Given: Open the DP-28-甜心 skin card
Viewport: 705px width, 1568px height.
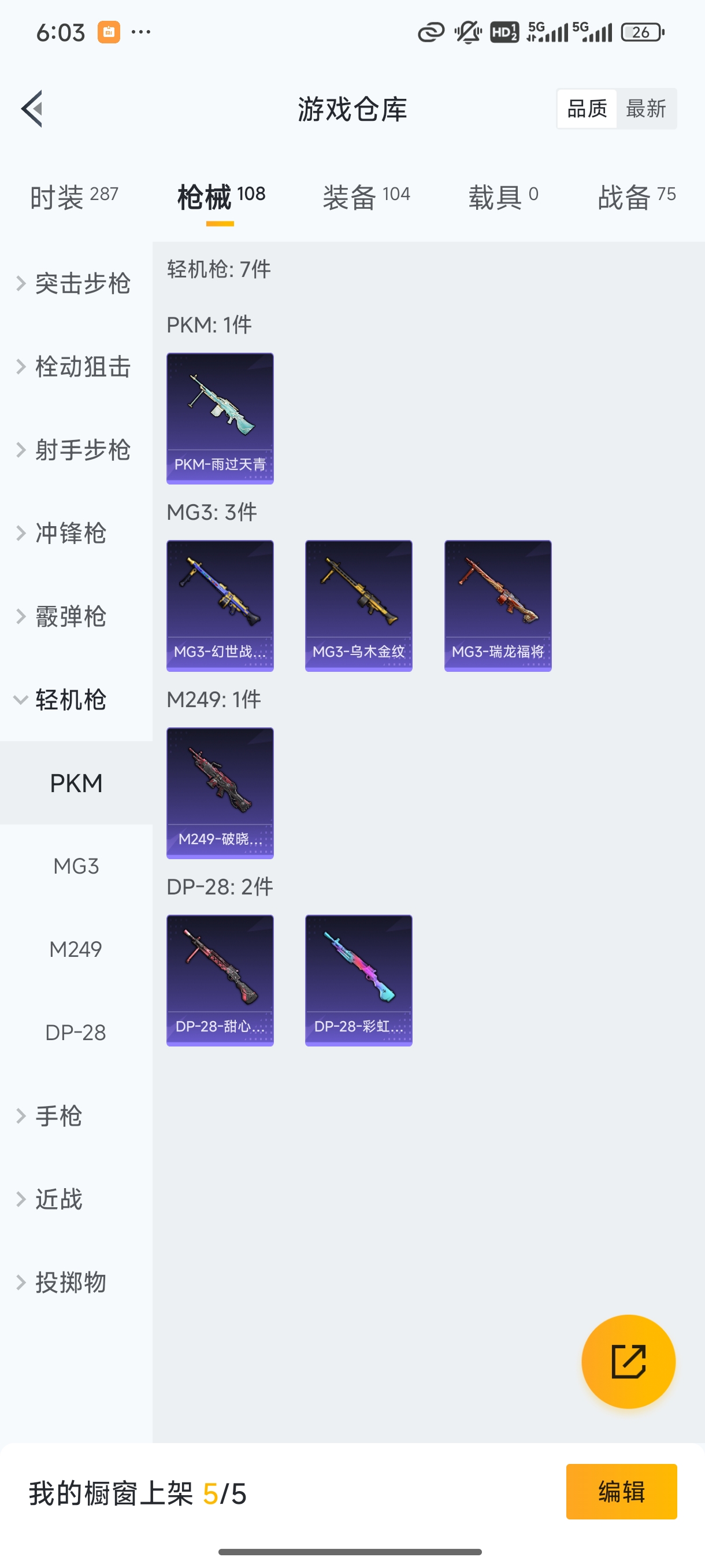Looking at the screenshot, I should pos(220,979).
